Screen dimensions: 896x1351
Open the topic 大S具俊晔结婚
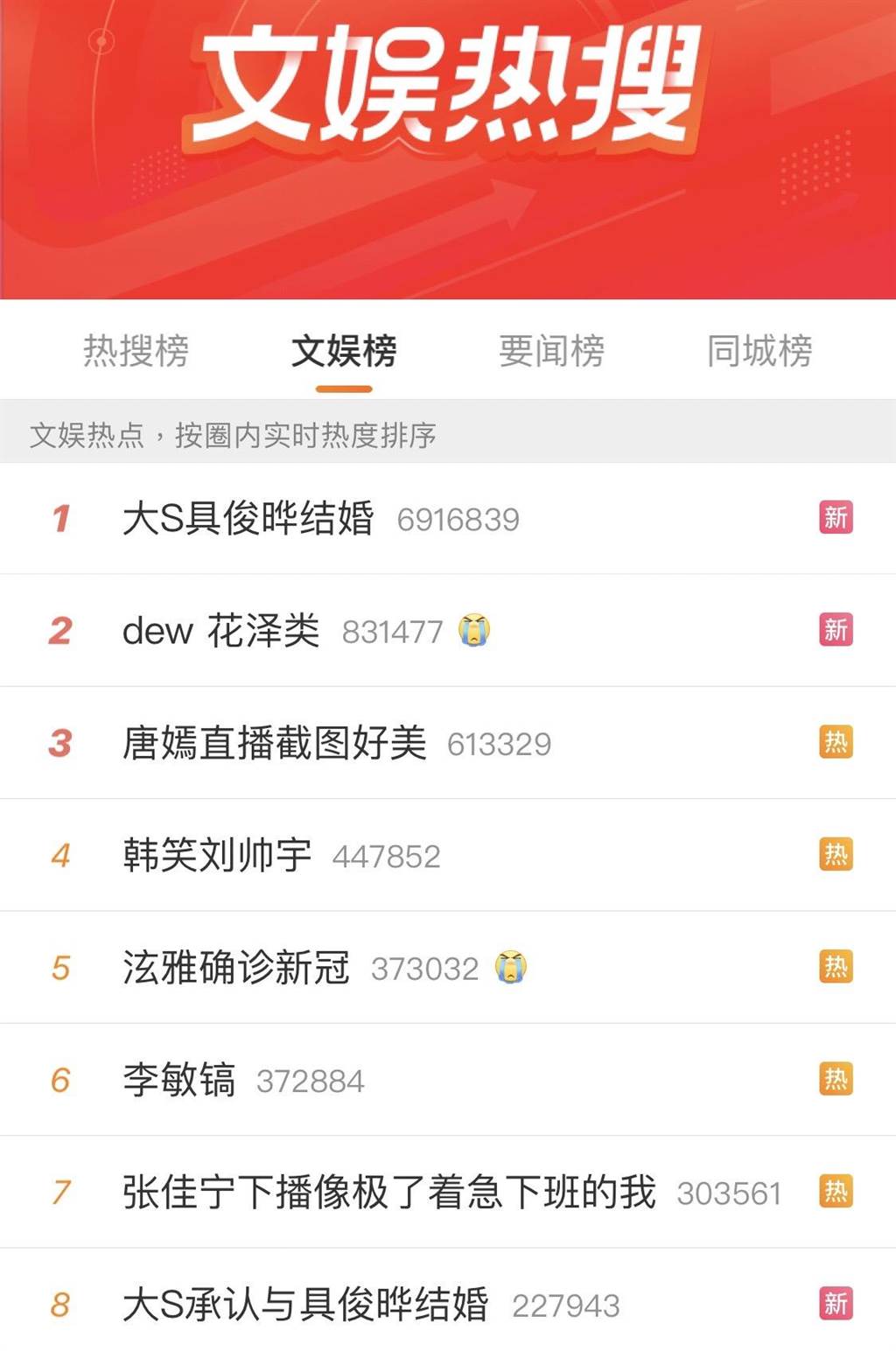pyautogui.click(x=254, y=518)
